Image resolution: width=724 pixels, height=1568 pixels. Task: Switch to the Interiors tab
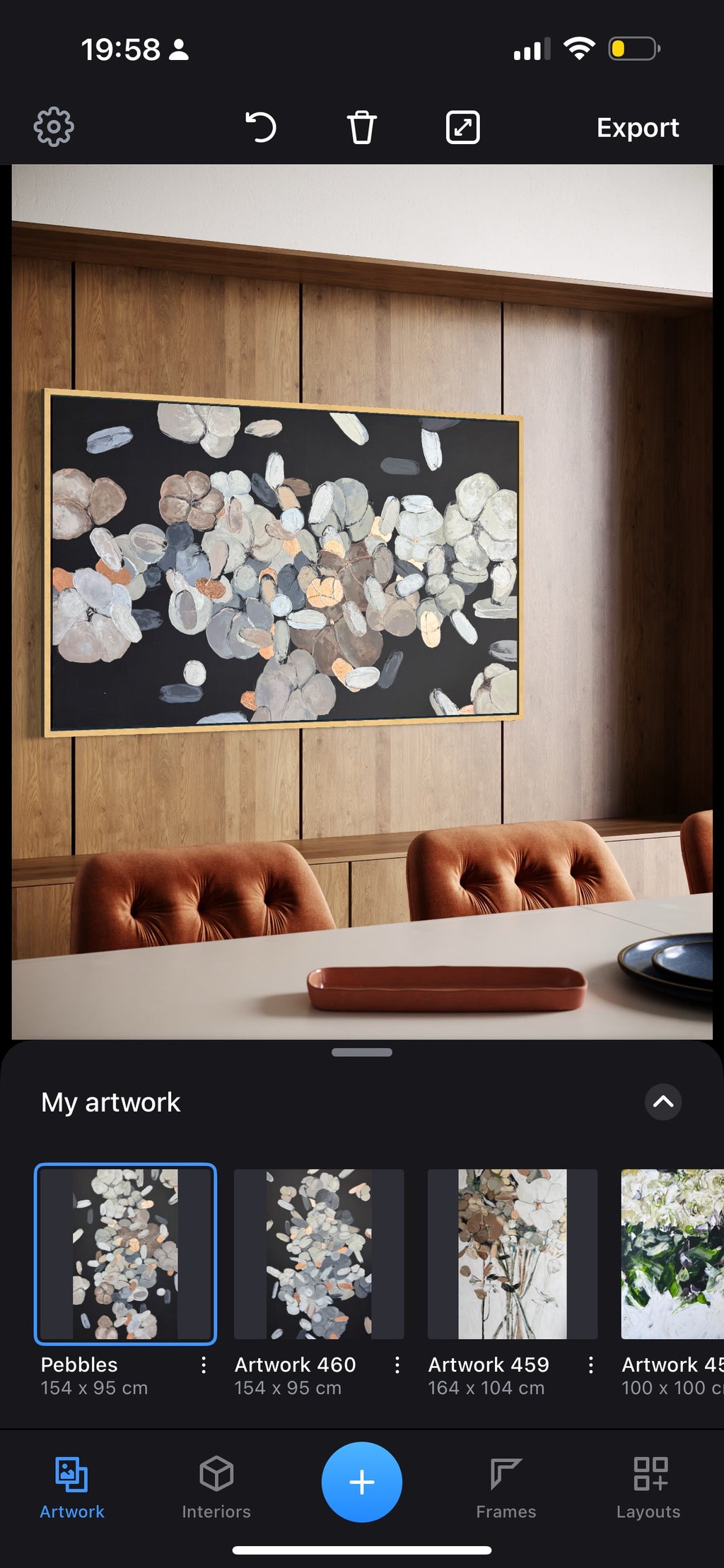pos(216,1487)
